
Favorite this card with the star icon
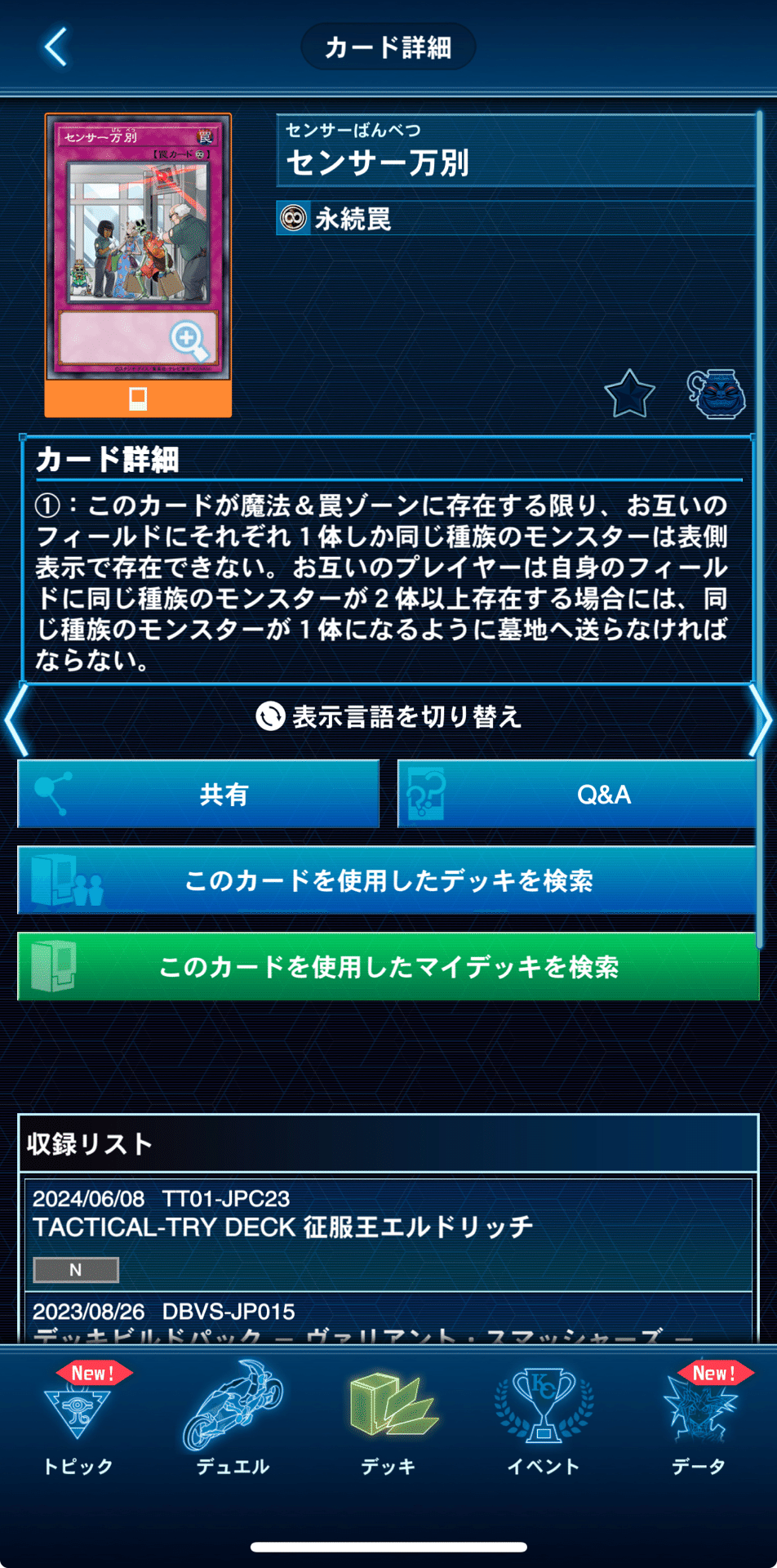(x=629, y=394)
